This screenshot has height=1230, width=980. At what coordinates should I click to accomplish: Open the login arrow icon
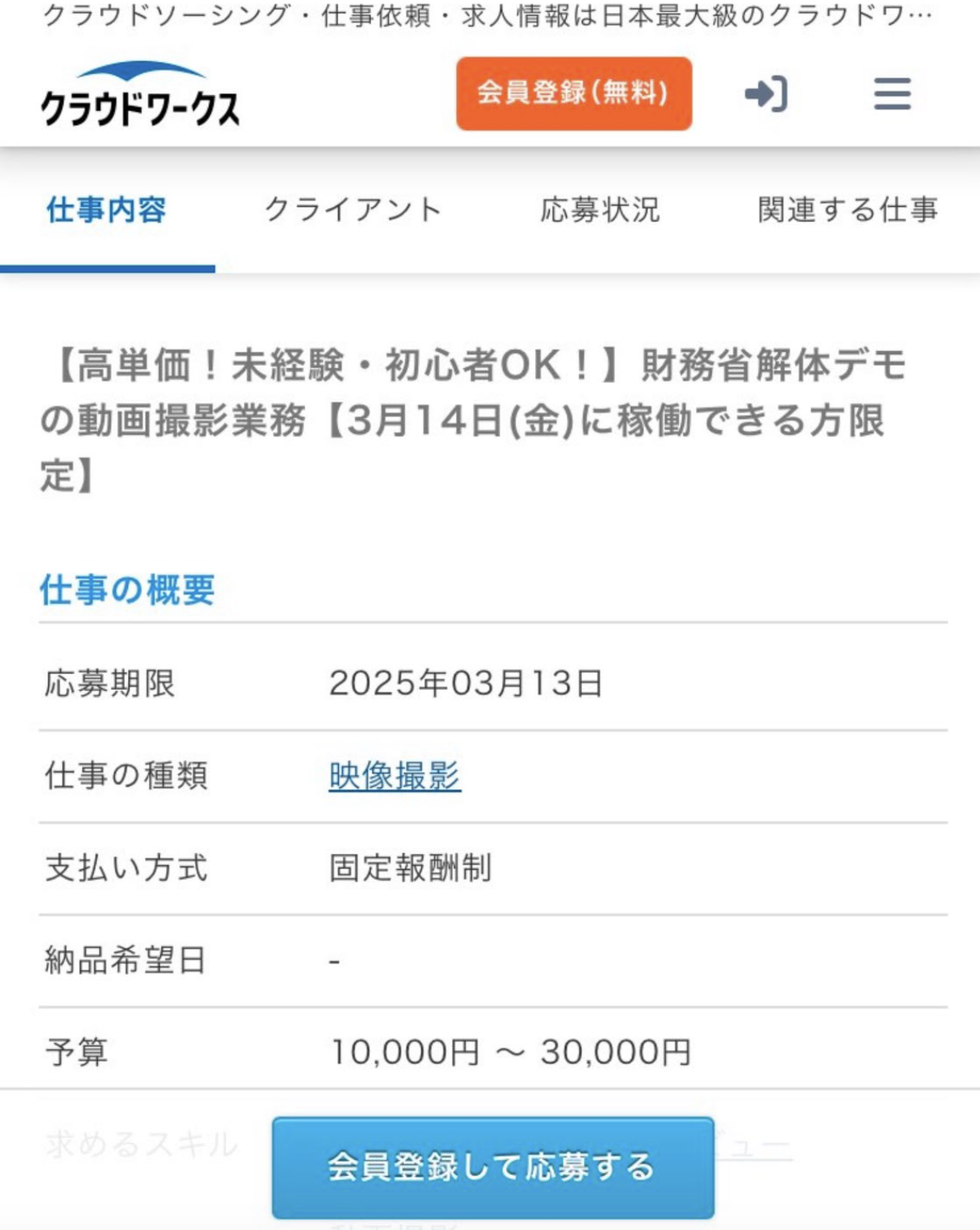766,93
